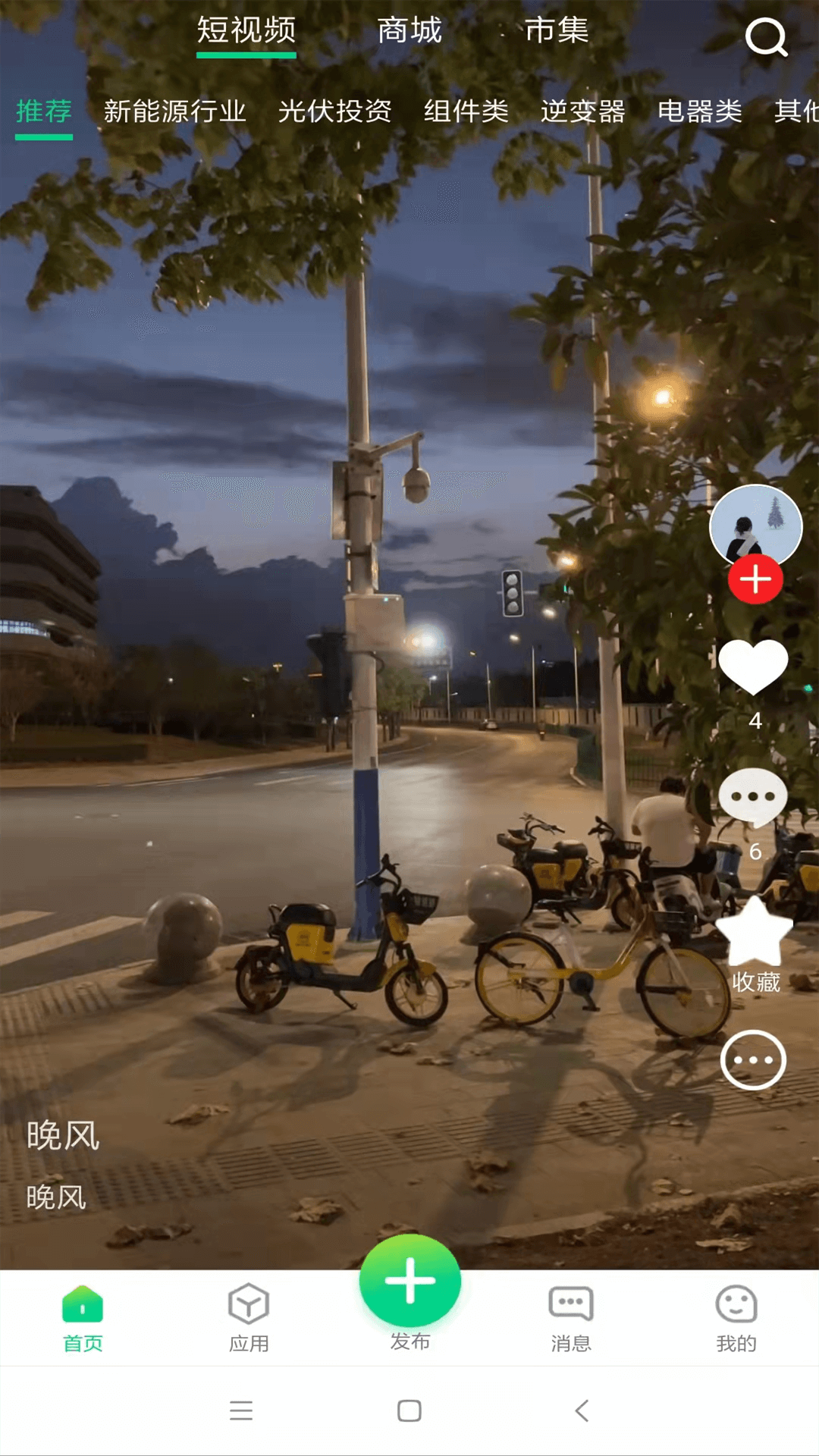Open the comments bubble

pyautogui.click(x=753, y=798)
